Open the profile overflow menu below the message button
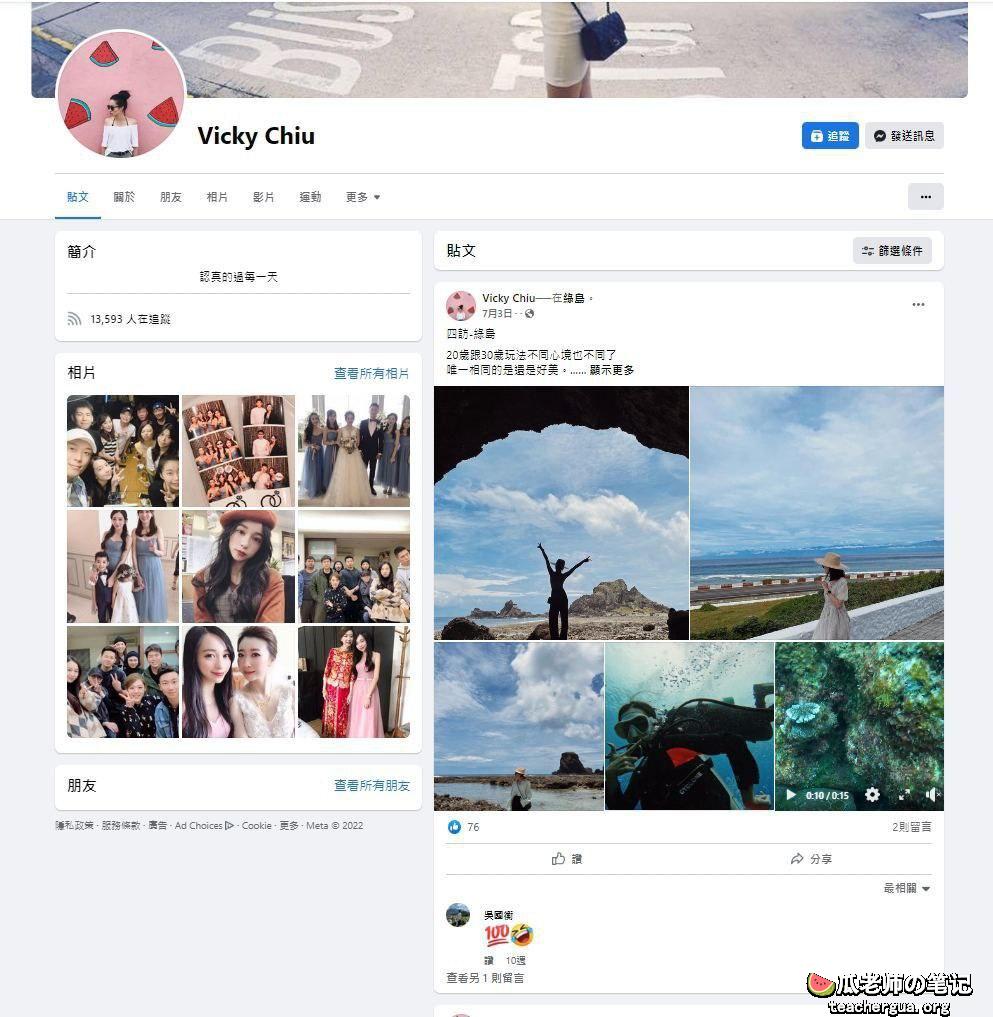This screenshot has width=993, height=1017. (925, 197)
